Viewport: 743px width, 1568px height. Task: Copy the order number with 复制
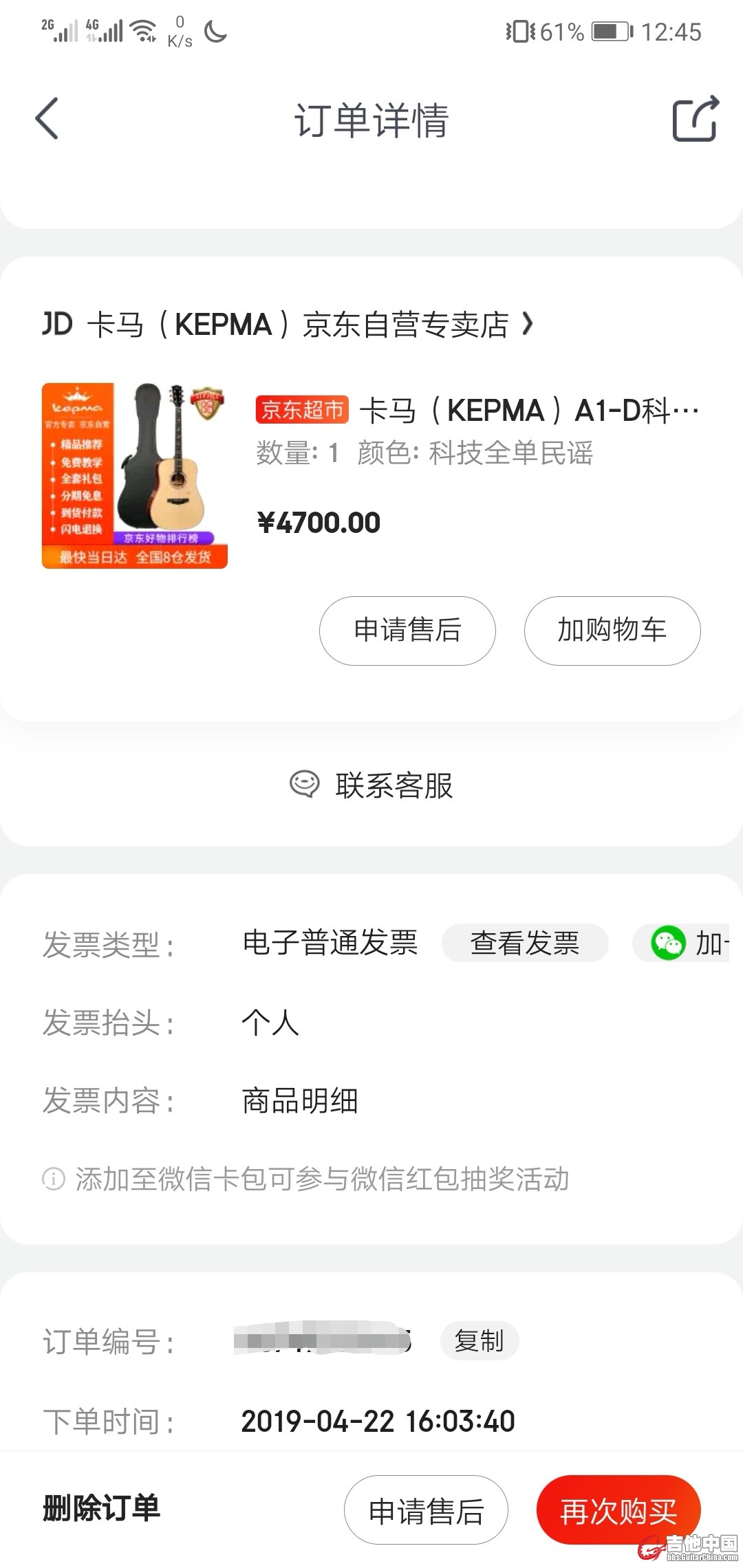point(479,1340)
